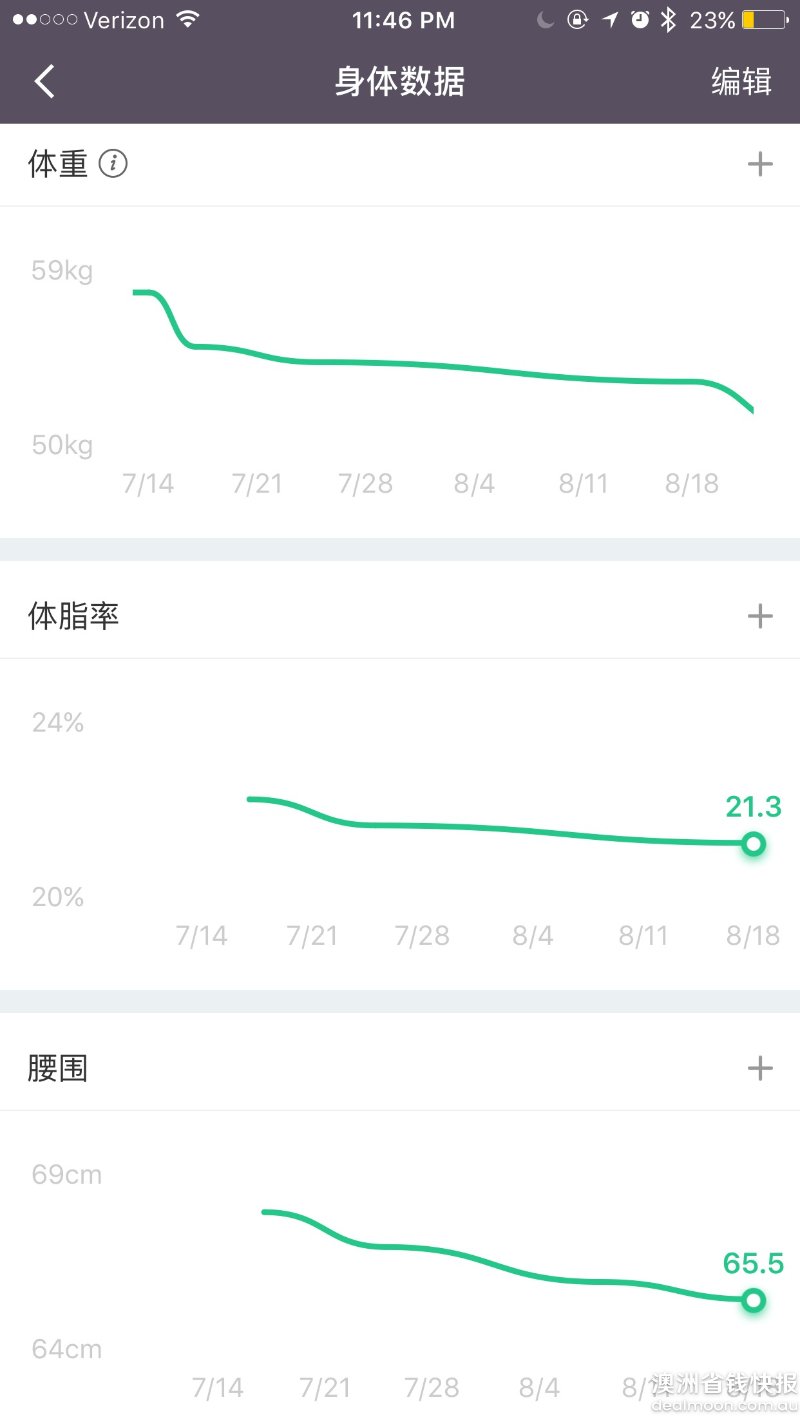The width and height of the screenshot is (800, 1422).
Task: Add a new 体脂率 body fat record
Action: point(760,616)
